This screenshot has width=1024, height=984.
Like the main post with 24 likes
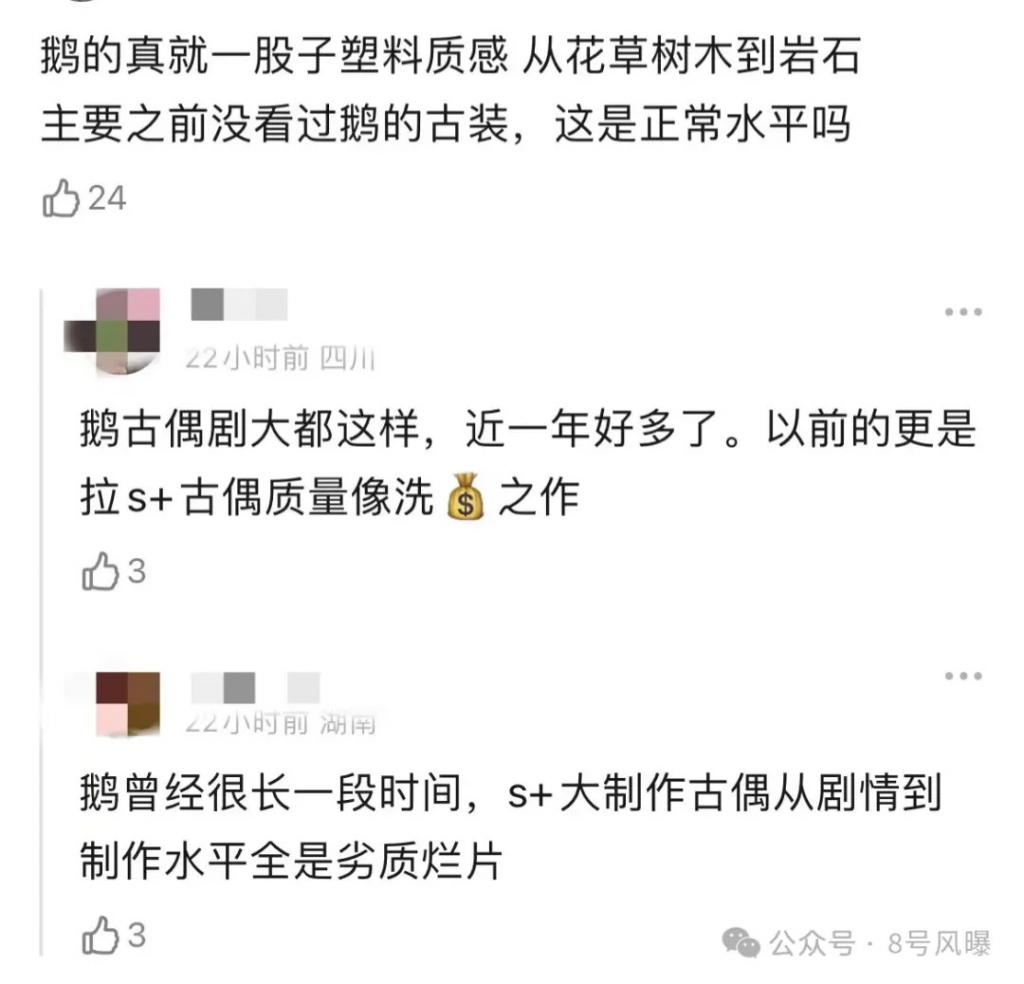(60, 199)
